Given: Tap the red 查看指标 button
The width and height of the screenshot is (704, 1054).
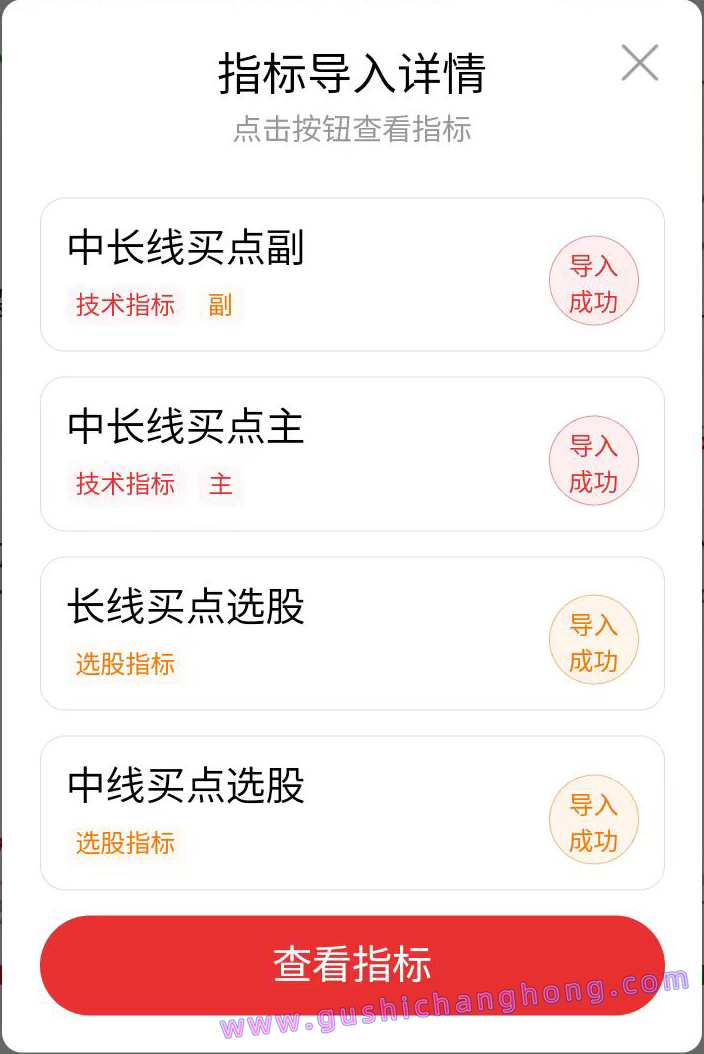Looking at the screenshot, I should pyautogui.click(x=352, y=964).
